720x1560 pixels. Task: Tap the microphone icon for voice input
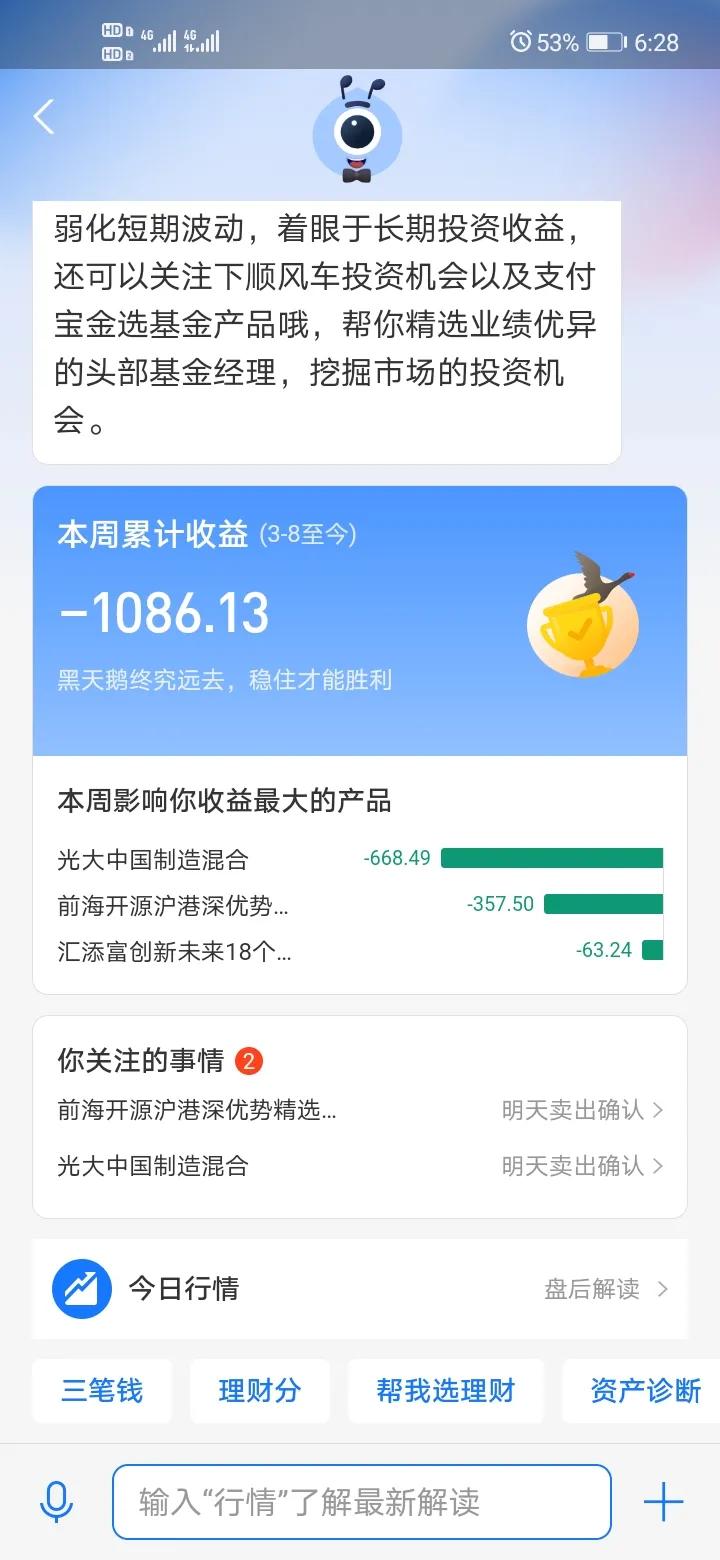(x=55, y=1501)
